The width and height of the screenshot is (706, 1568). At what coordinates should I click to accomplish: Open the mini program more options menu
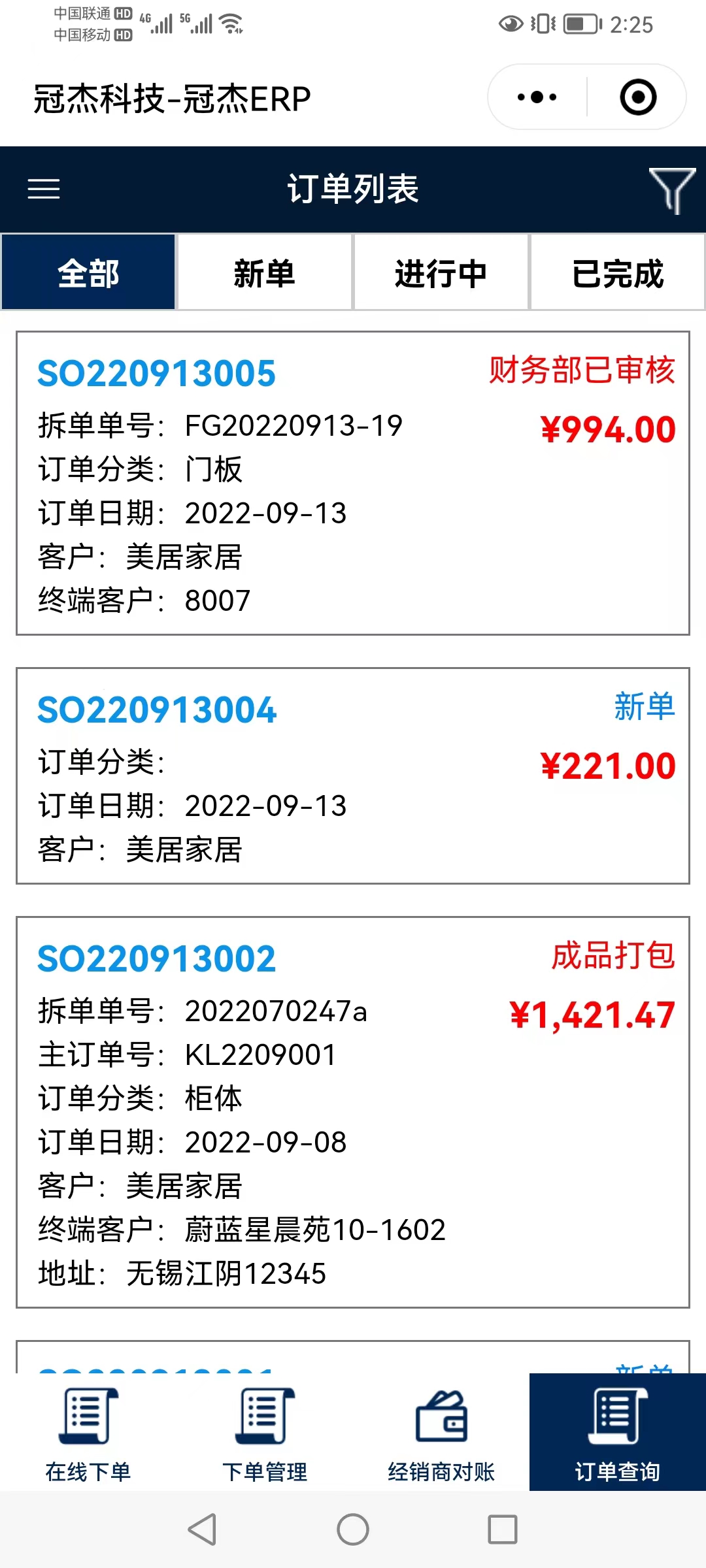tap(537, 97)
